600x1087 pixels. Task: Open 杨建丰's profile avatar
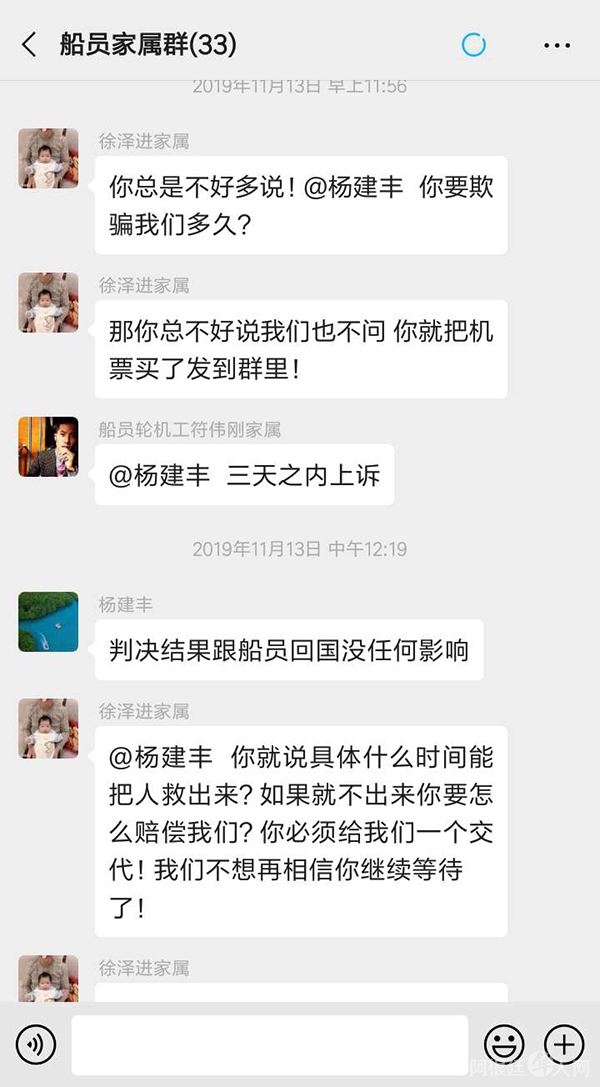click(x=48, y=621)
